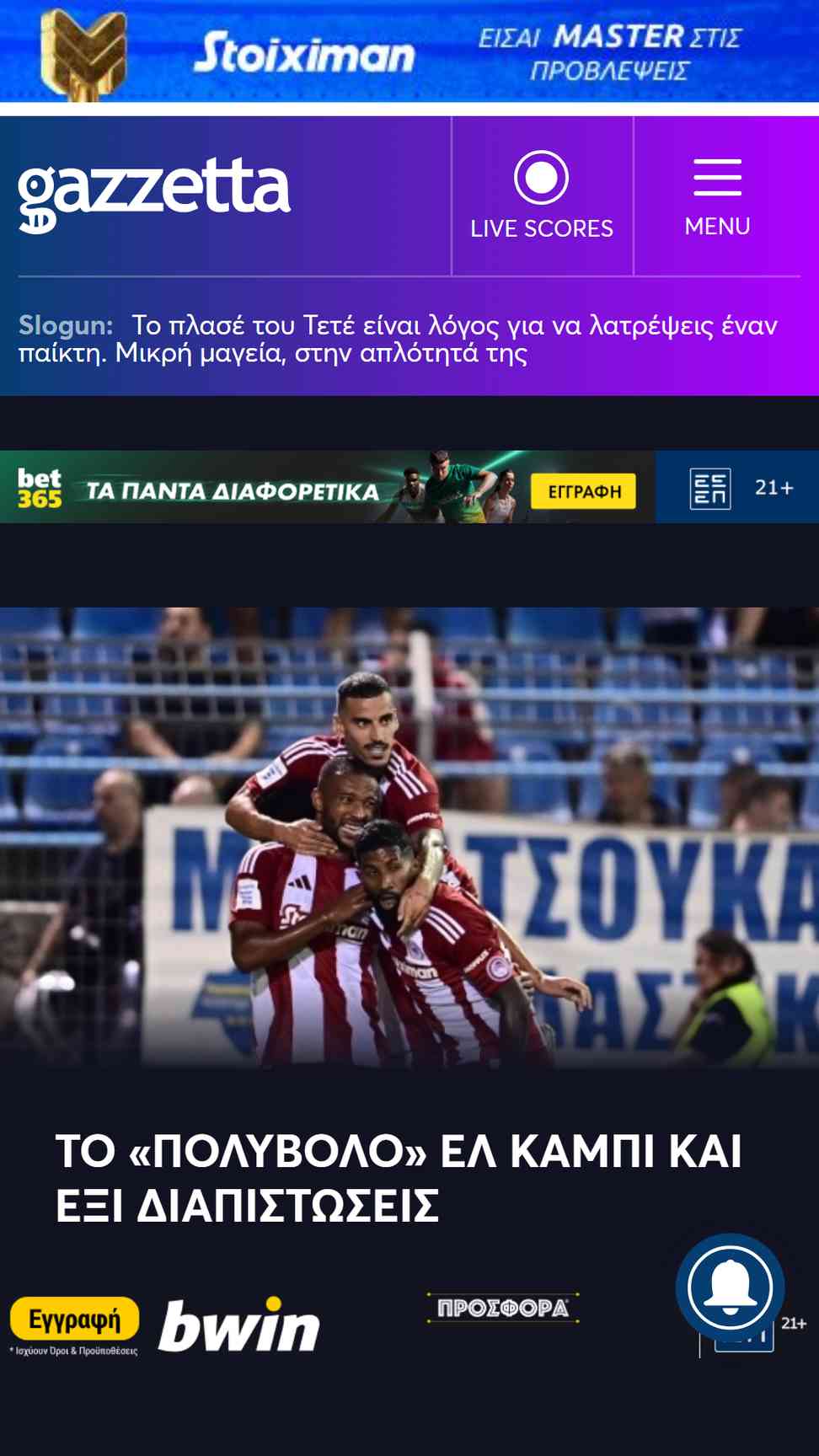Open the Live Scores section
Image resolution: width=819 pixels, height=1456 pixels.
(x=542, y=196)
